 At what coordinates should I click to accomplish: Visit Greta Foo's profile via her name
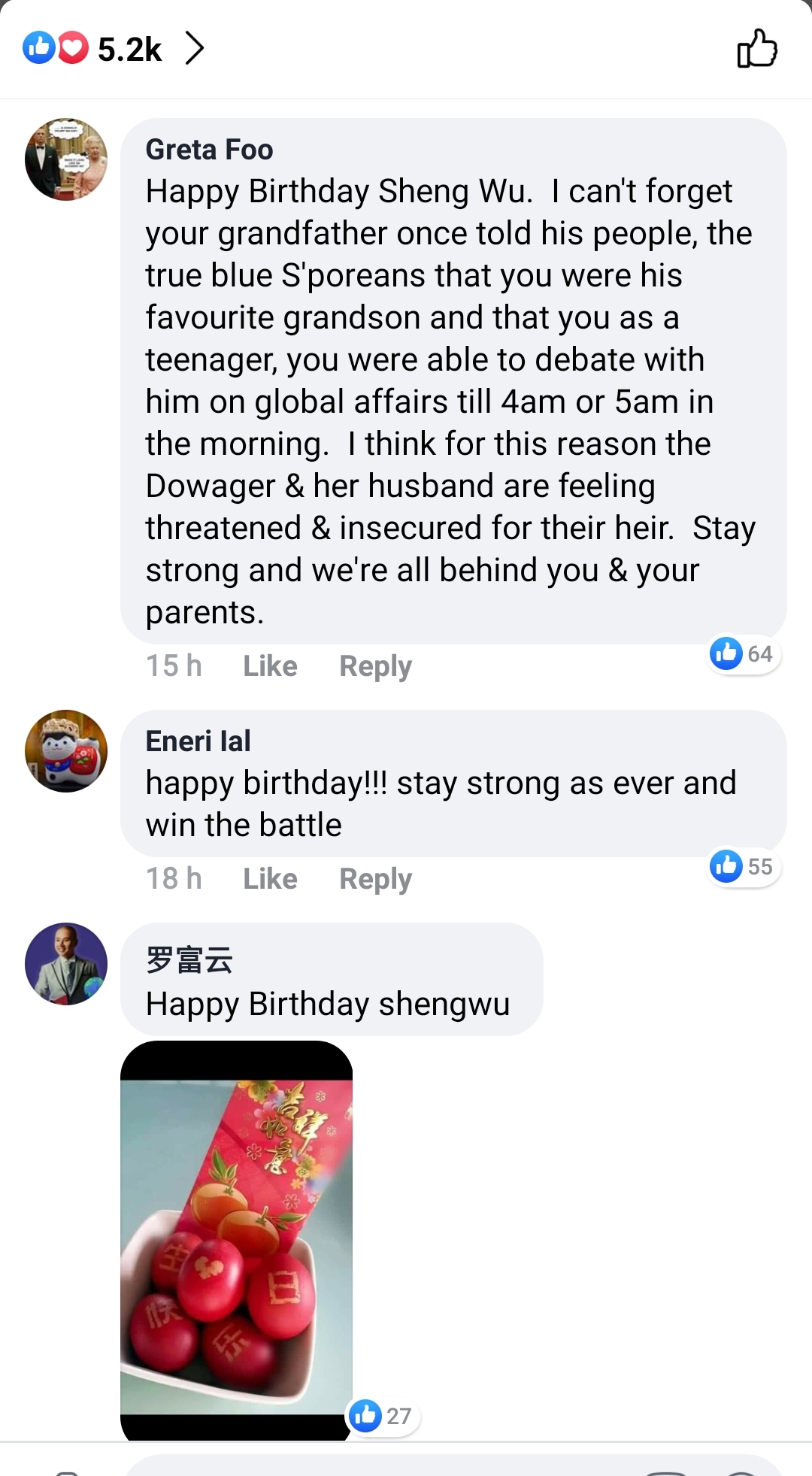coord(209,150)
